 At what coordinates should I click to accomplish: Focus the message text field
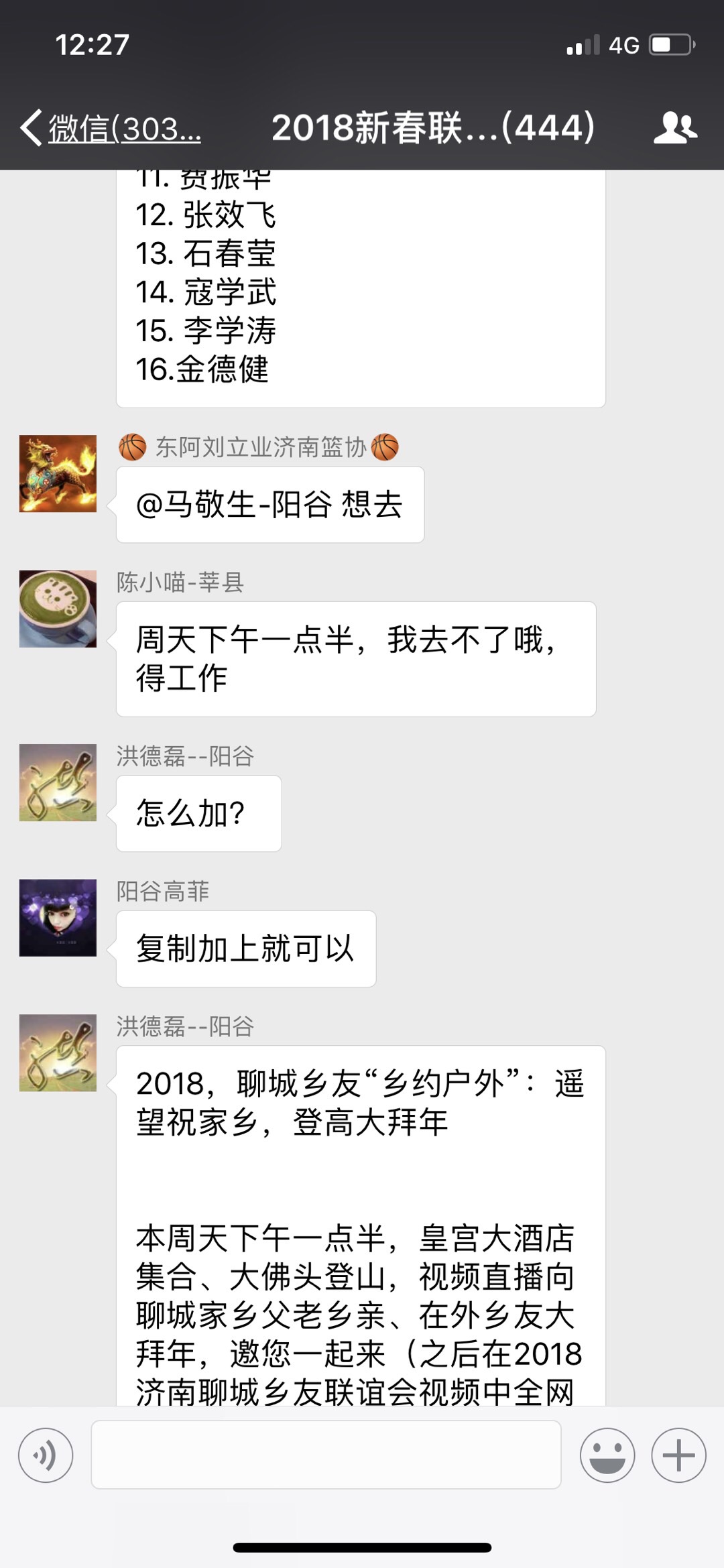[x=326, y=1455]
